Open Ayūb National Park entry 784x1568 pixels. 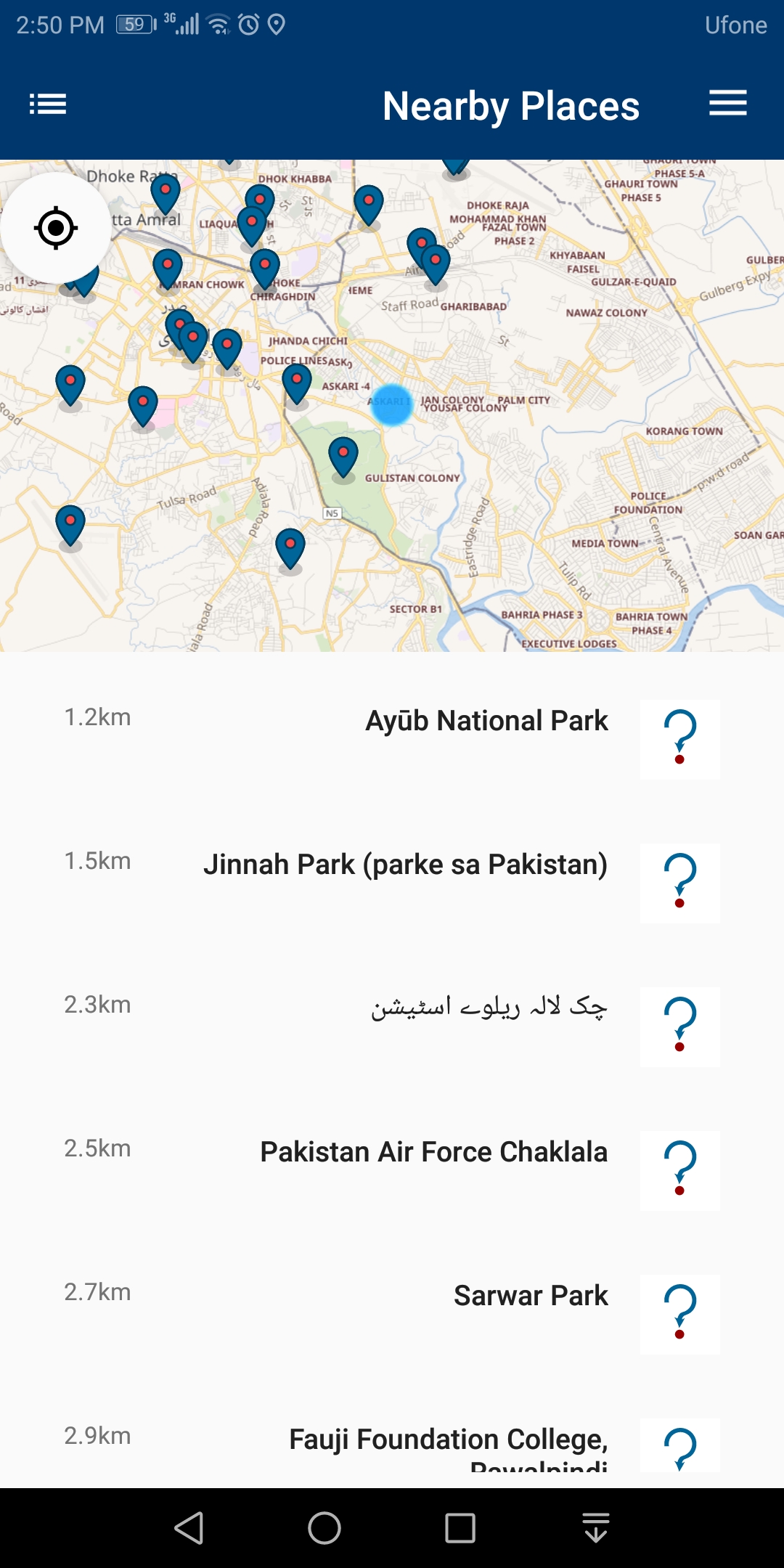tap(486, 721)
